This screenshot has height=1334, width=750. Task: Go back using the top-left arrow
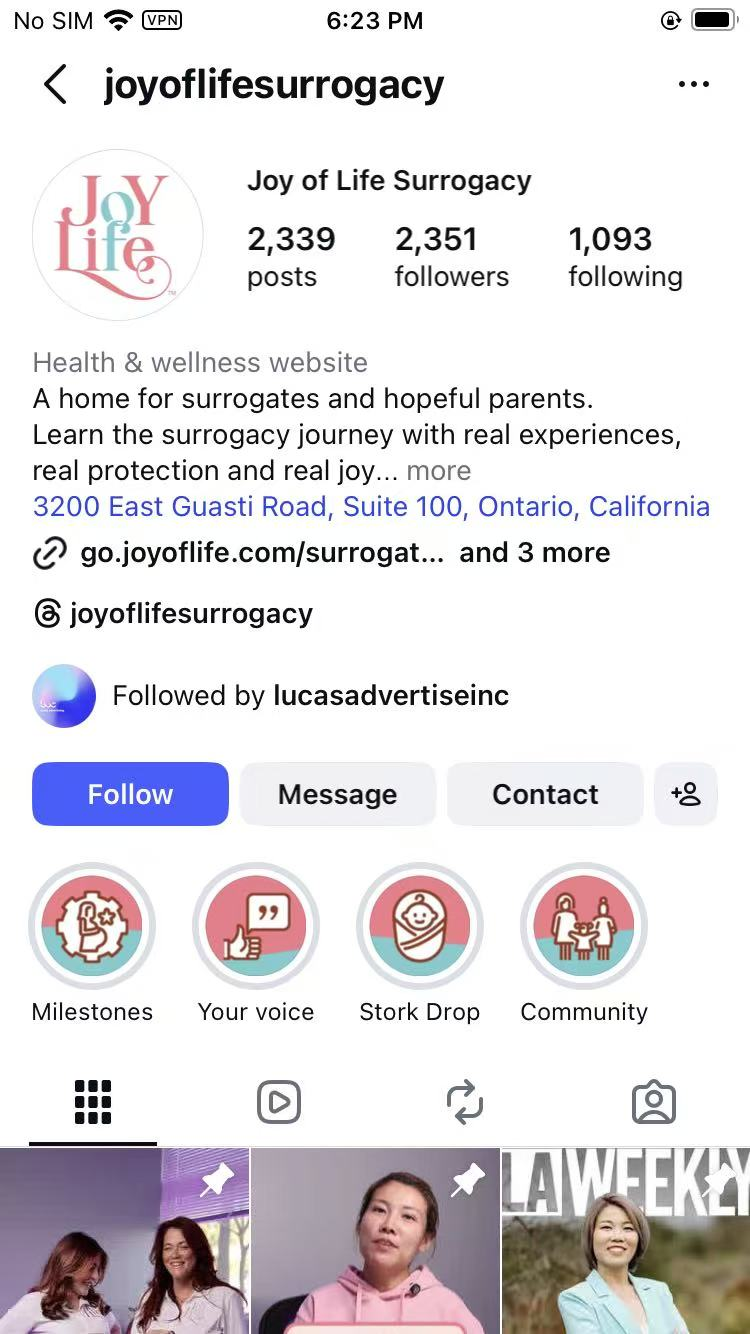click(x=56, y=85)
